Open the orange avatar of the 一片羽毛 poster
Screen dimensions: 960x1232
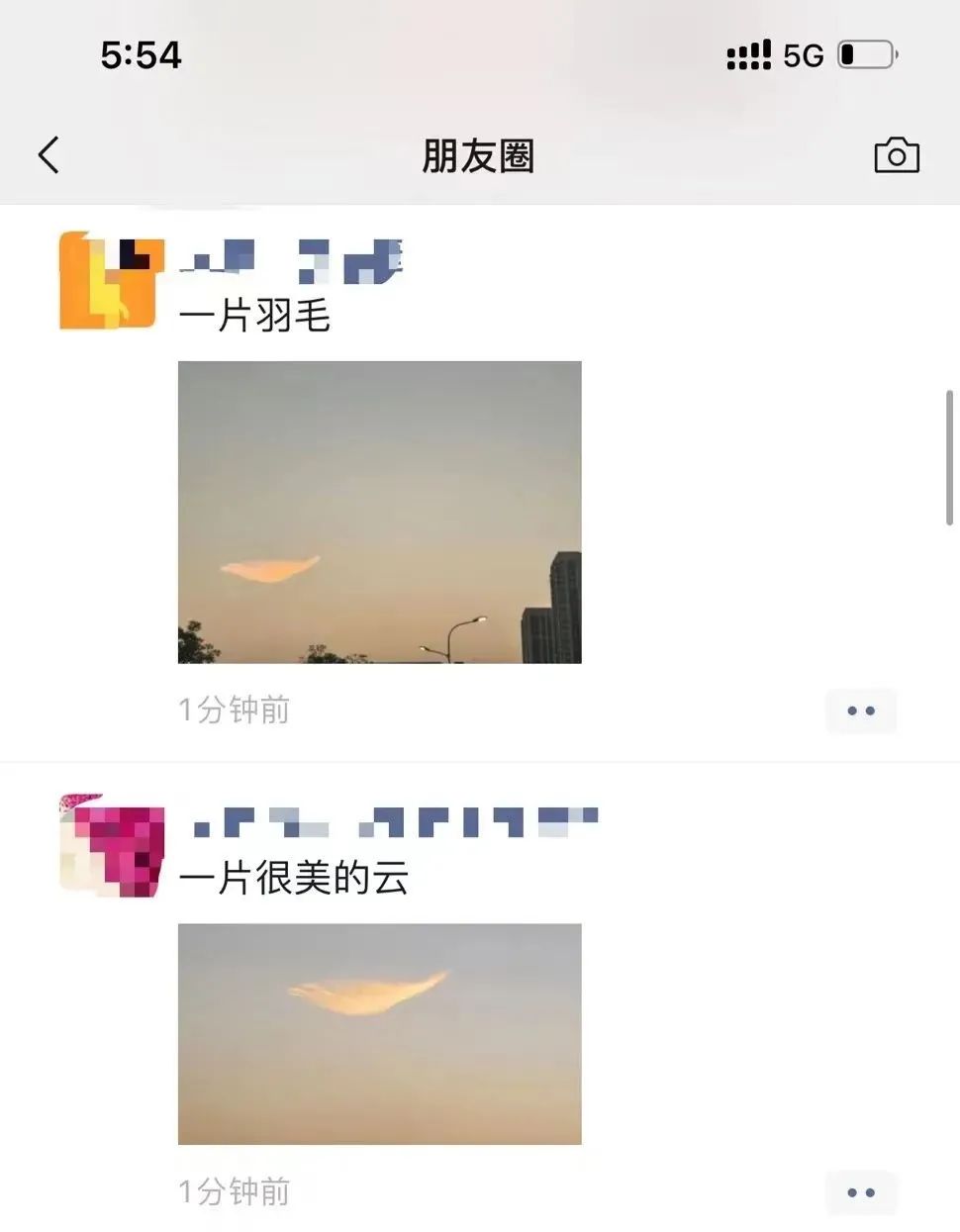(x=111, y=281)
